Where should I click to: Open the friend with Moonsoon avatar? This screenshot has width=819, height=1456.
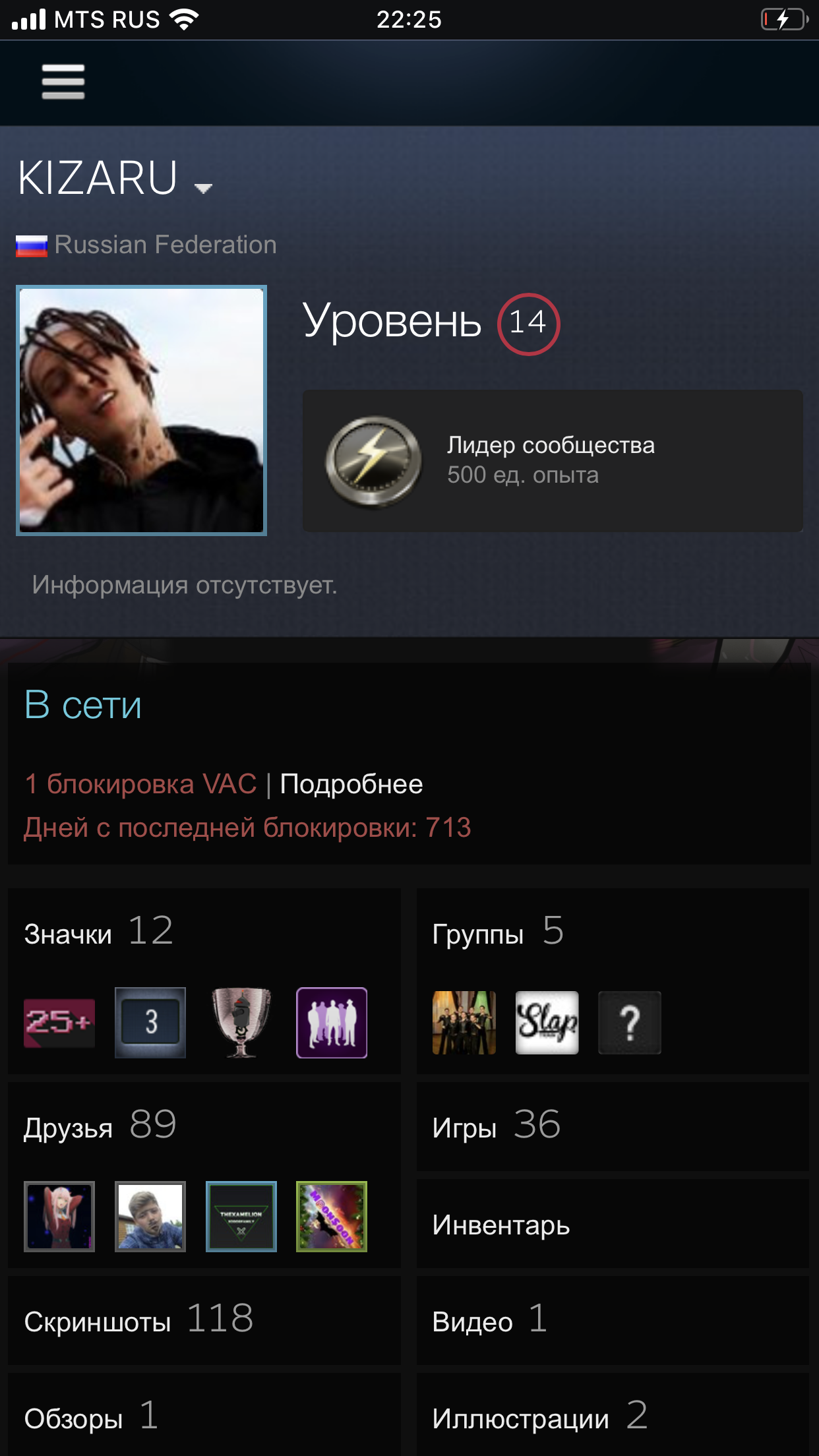pos(332,1217)
